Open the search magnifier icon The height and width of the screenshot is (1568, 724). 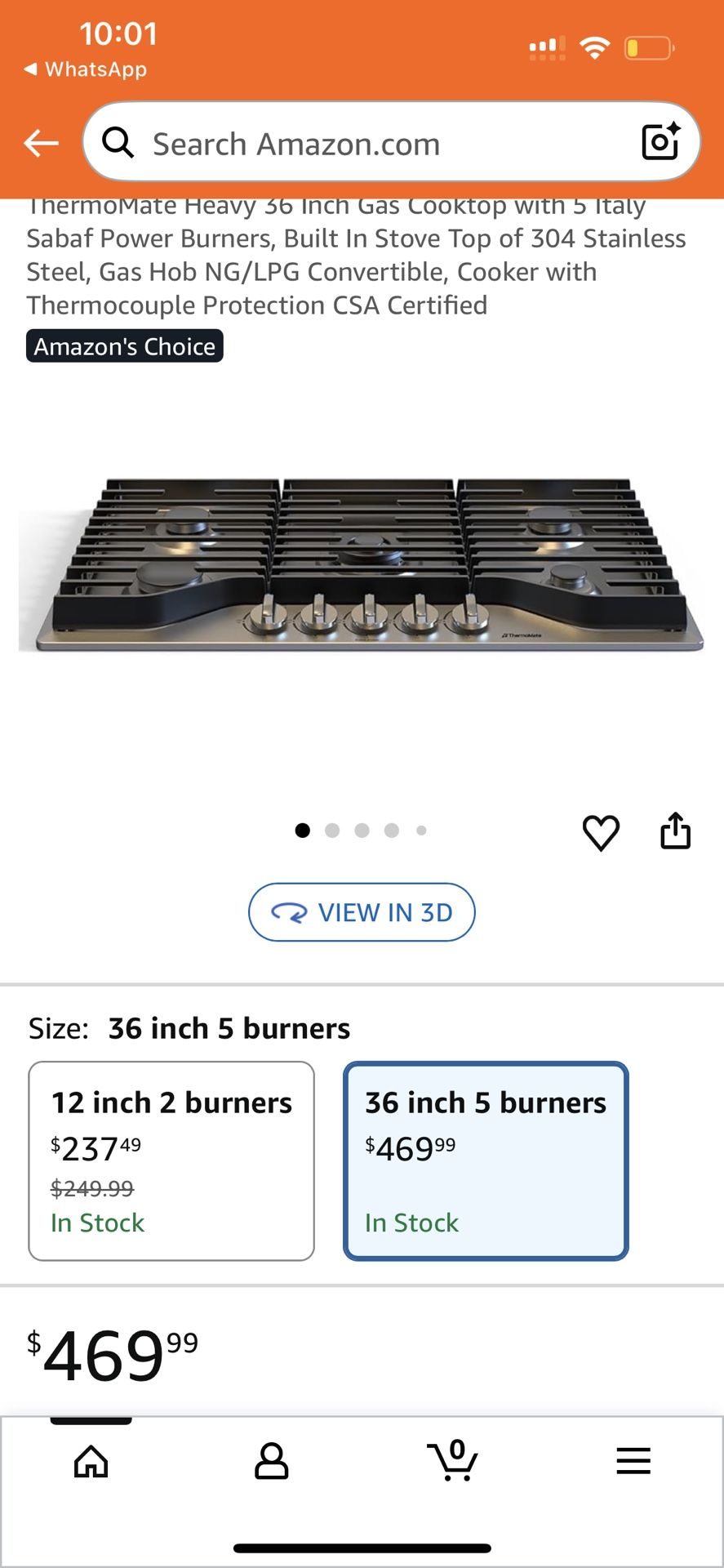119,141
